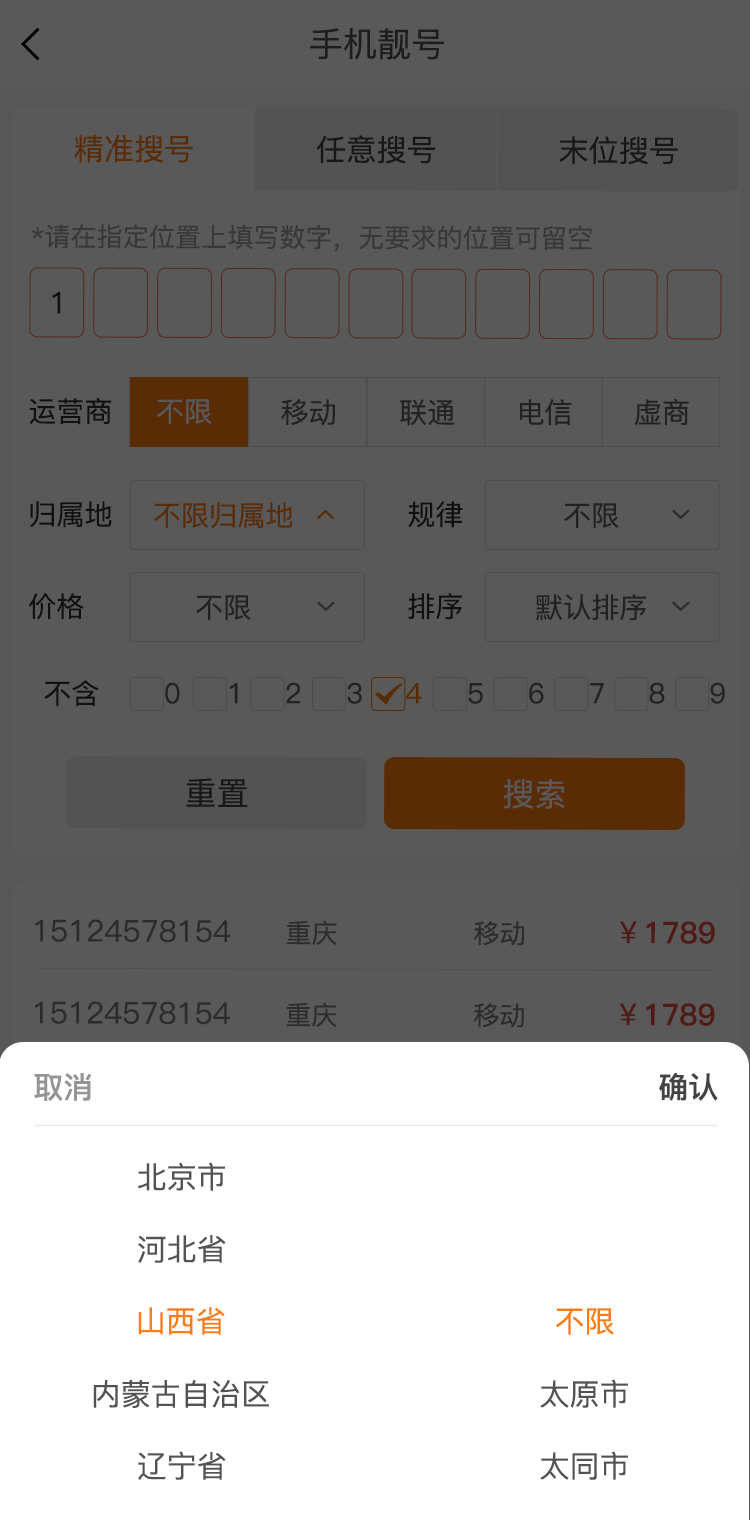Screen dimensions: 750x1520
Task: Pick 内蒙古自治区 as the province
Action: [181, 1394]
